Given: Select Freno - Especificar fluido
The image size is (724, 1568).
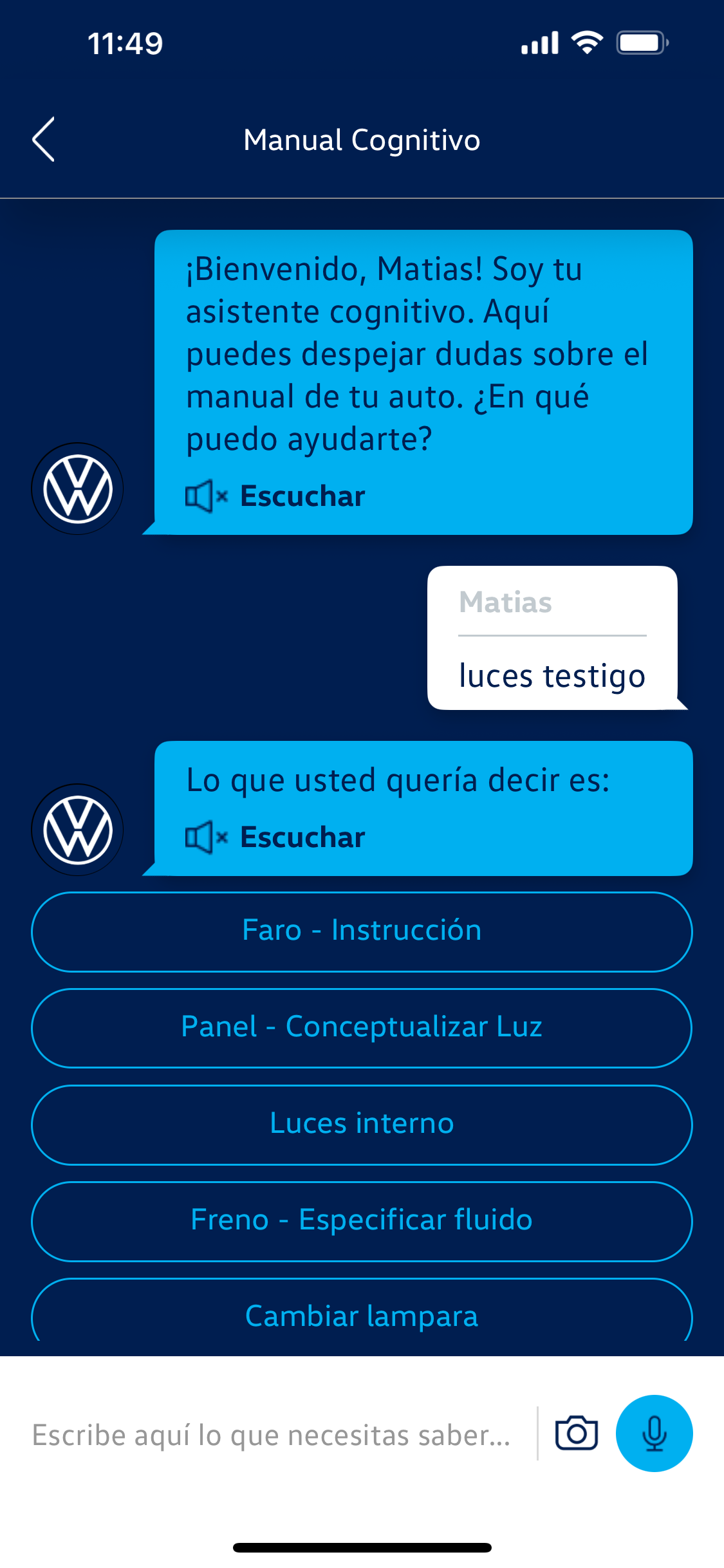Looking at the screenshot, I should 362,1220.
